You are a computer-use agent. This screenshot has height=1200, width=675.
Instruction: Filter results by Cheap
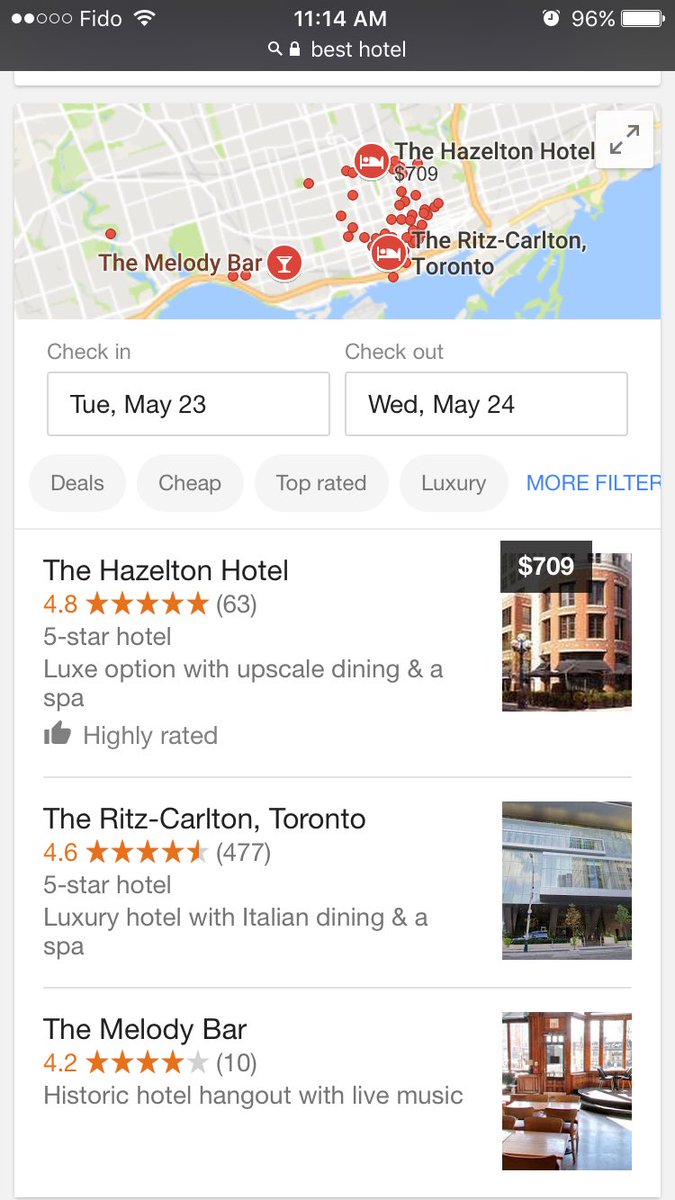[190, 483]
